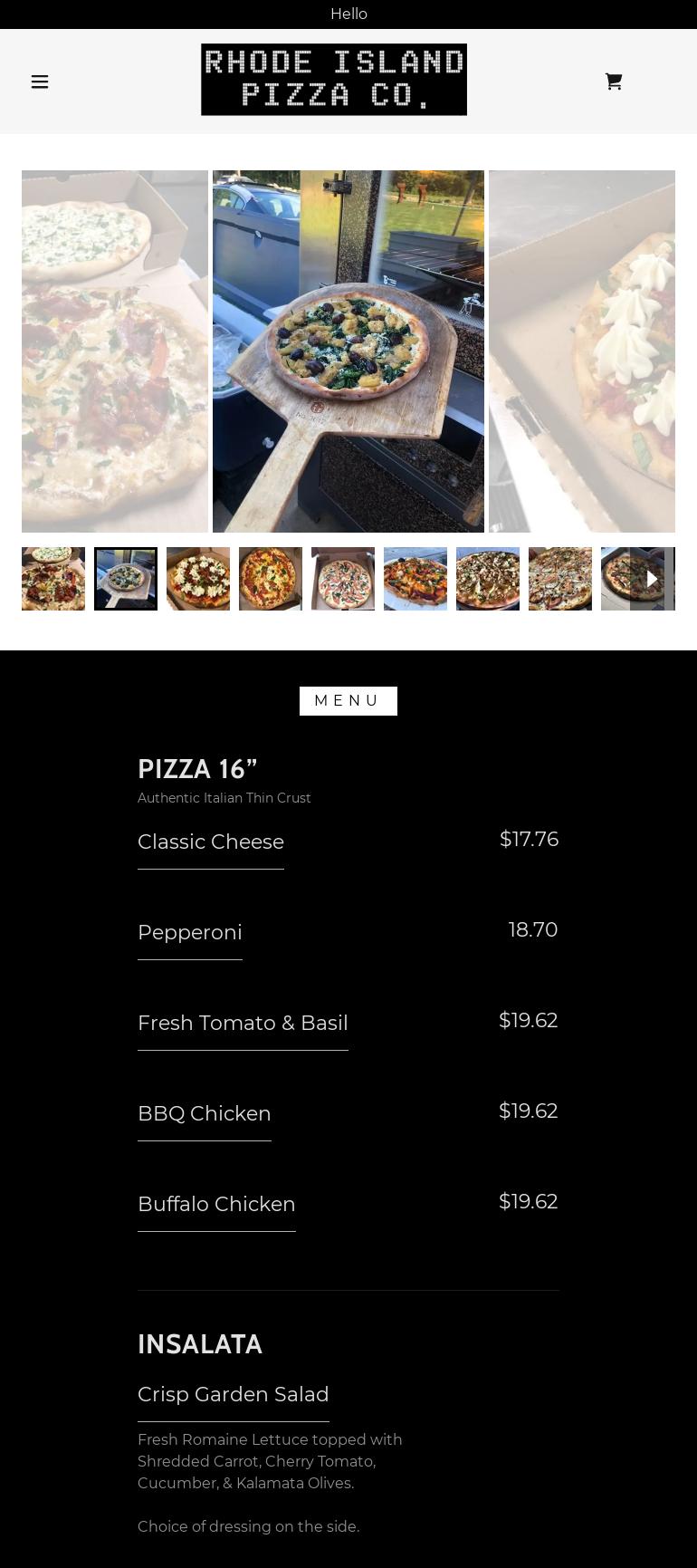Open the thumbnail of the round pizza in an open box

343,579
